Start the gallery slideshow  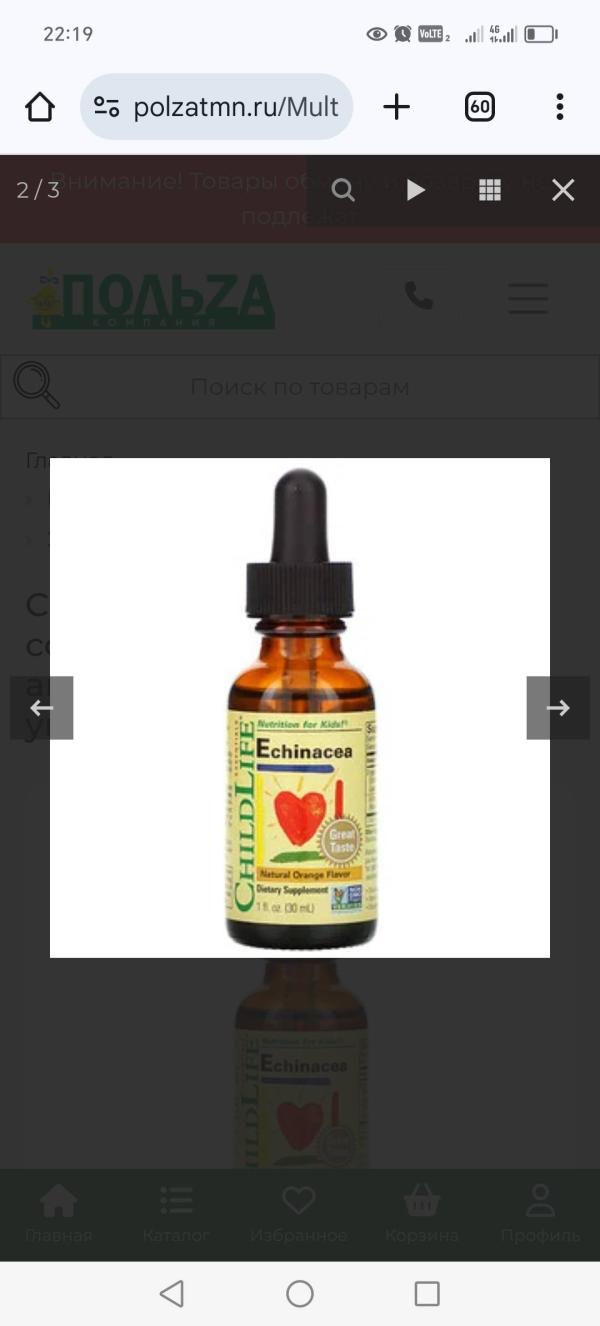point(416,190)
